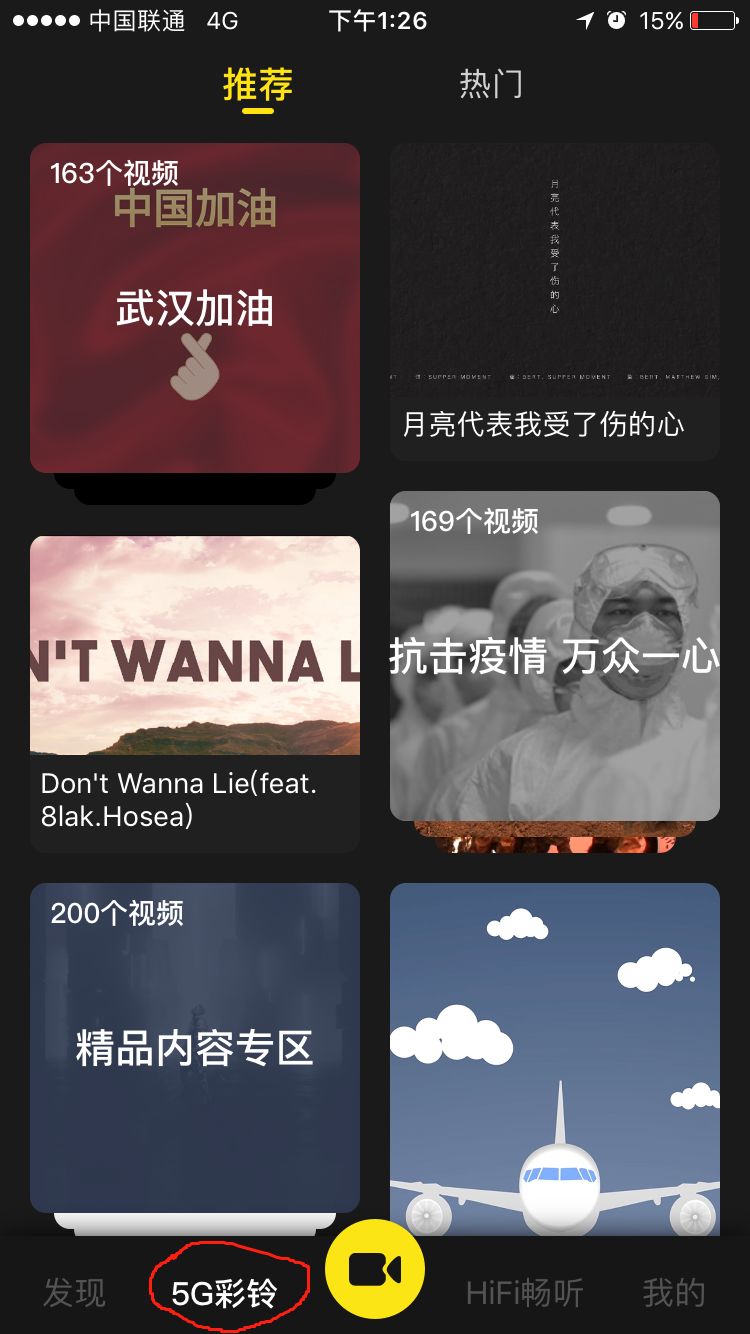Open the 发现 section in bottom navigation
The height and width of the screenshot is (1334, 750).
click(x=75, y=1292)
